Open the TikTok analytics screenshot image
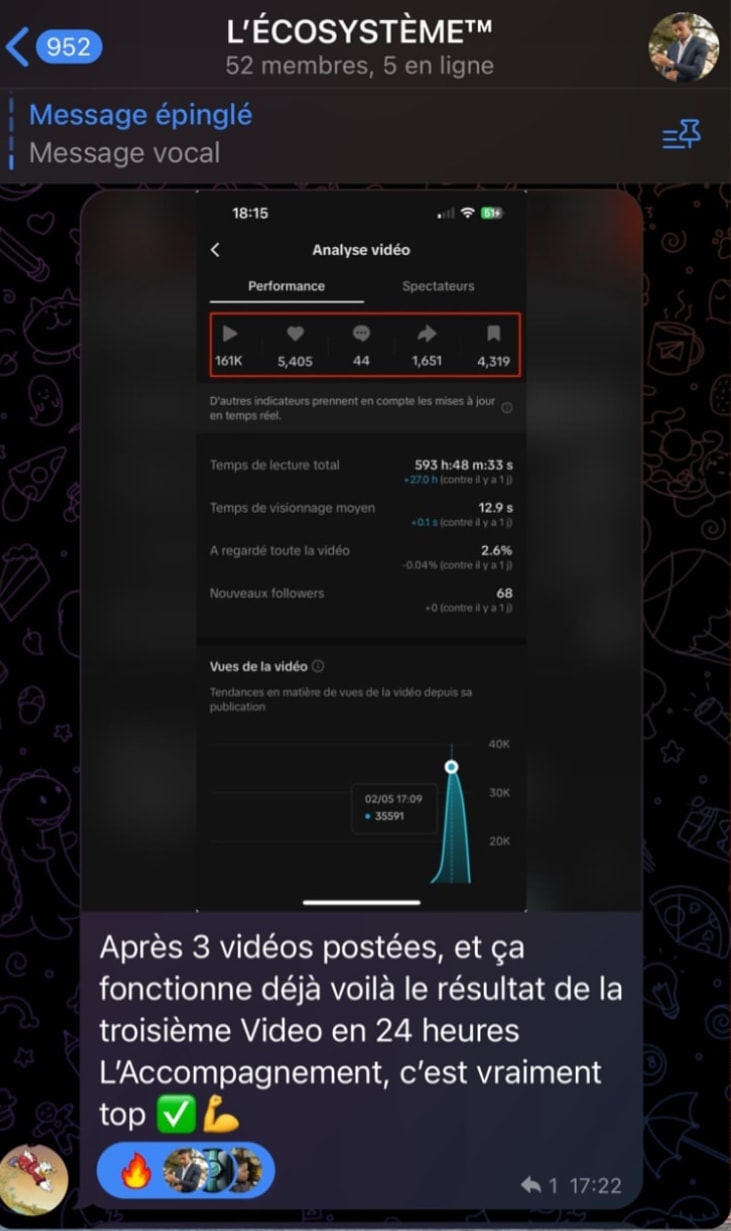The width and height of the screenshot is (731, 1231). click(361, 550)
